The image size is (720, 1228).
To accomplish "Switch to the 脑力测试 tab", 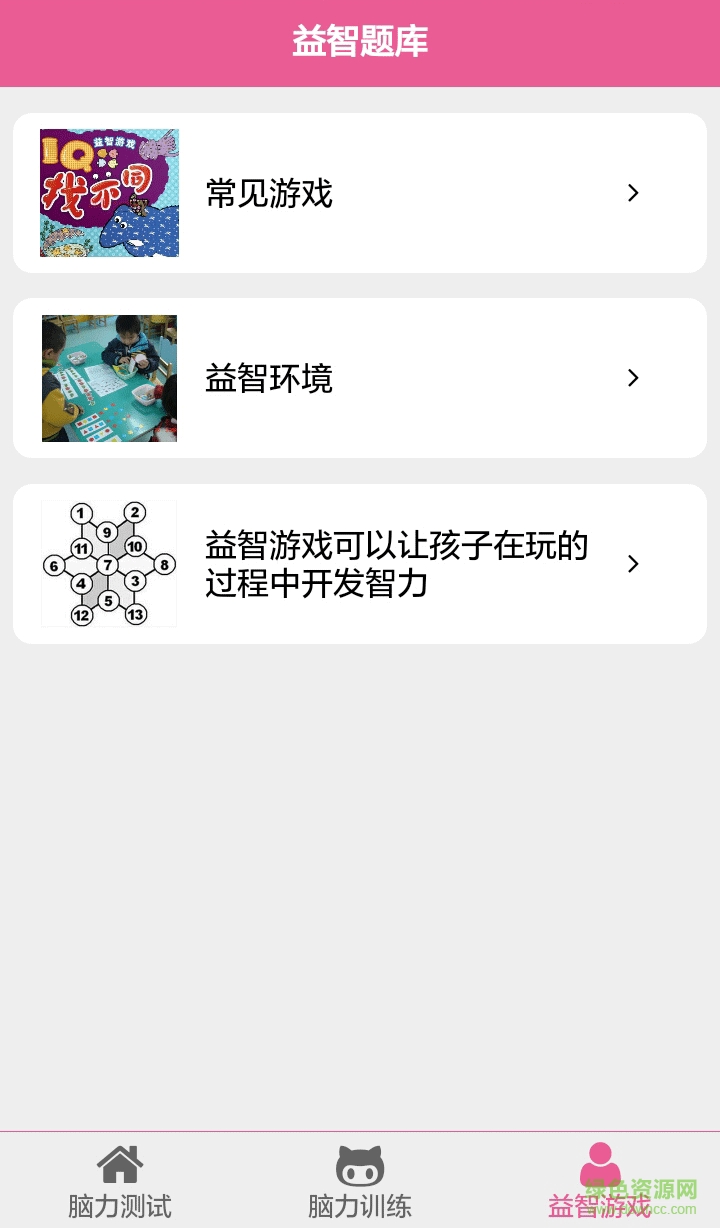I will pos(120,1181).
